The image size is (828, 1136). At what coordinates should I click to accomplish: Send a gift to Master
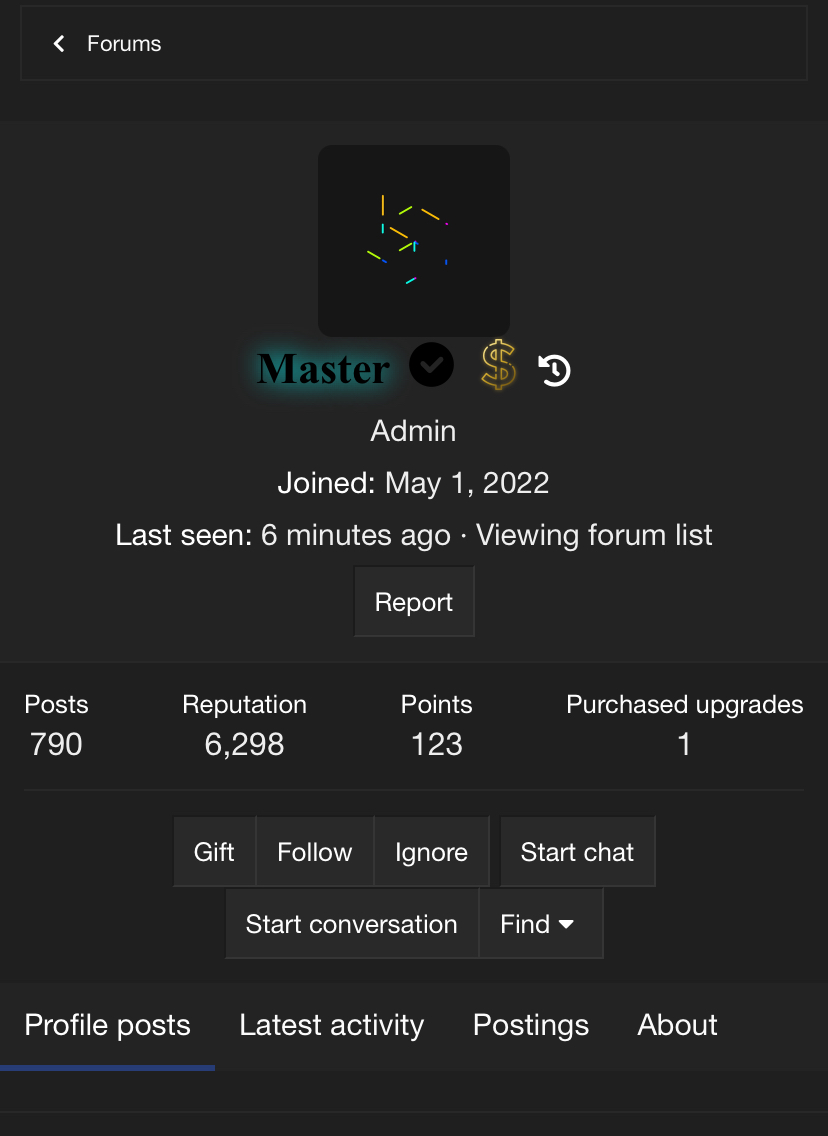(x=214, y=852)
